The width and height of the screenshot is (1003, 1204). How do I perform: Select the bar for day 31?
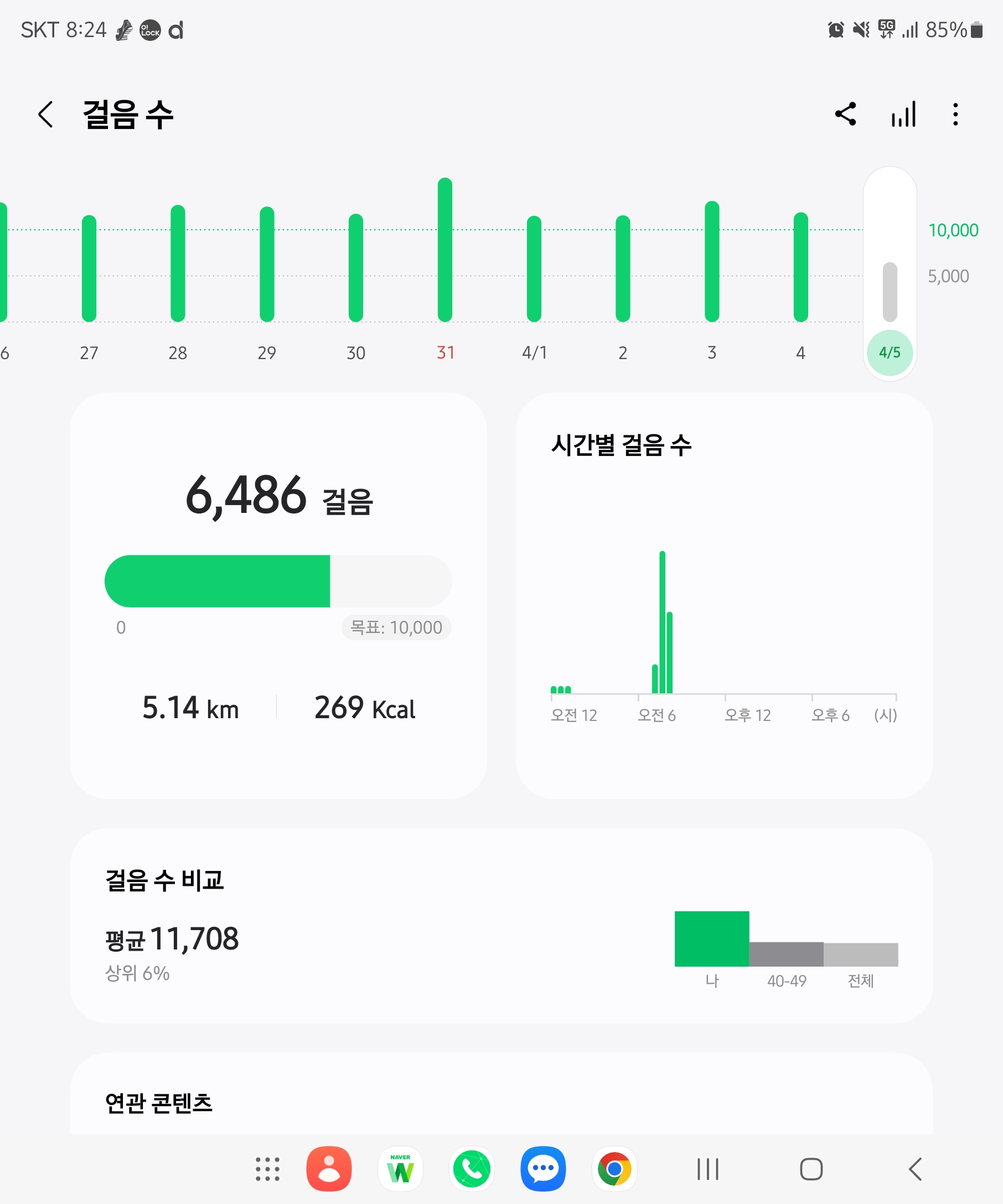click(445, 251)
